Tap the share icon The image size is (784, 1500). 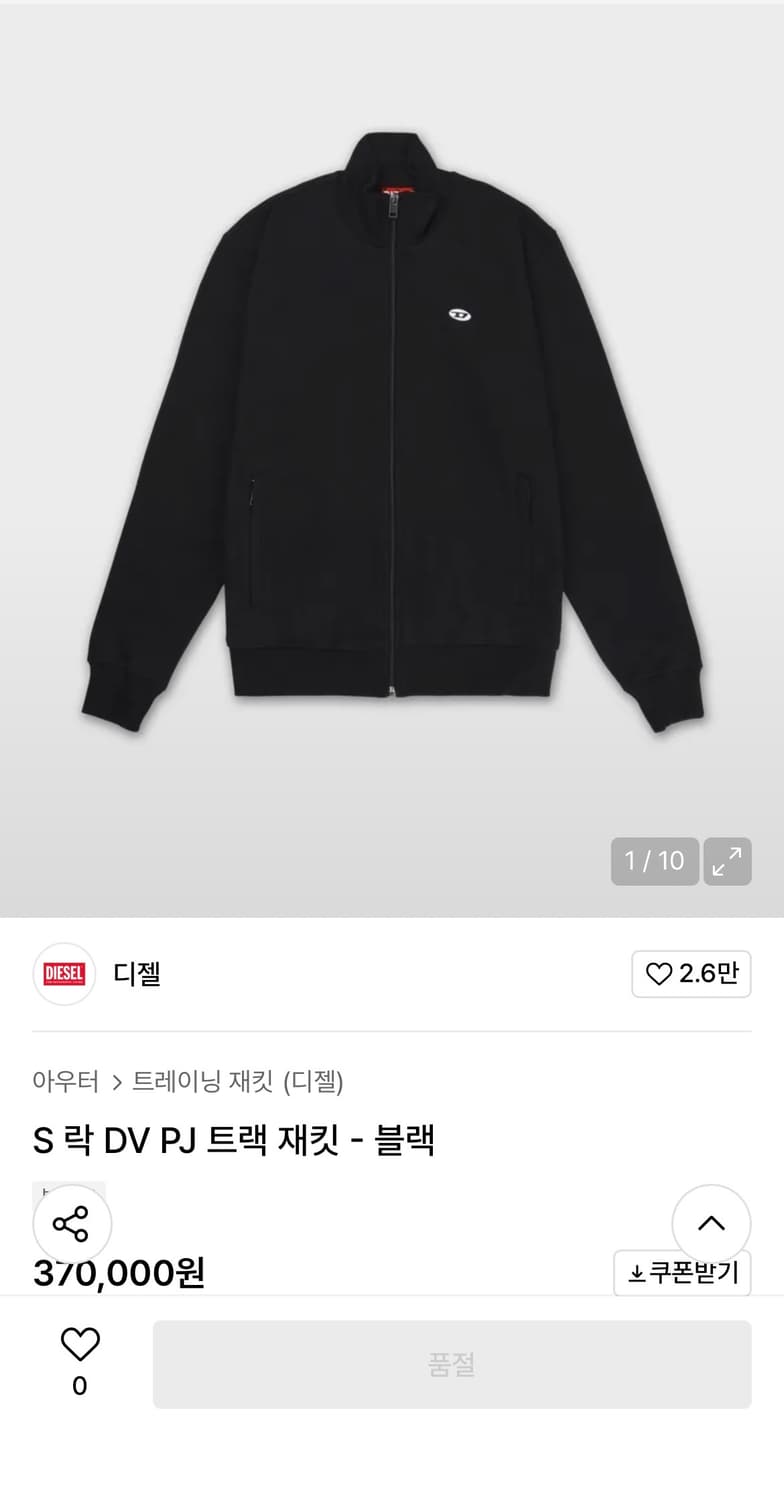coord(71,1222)
